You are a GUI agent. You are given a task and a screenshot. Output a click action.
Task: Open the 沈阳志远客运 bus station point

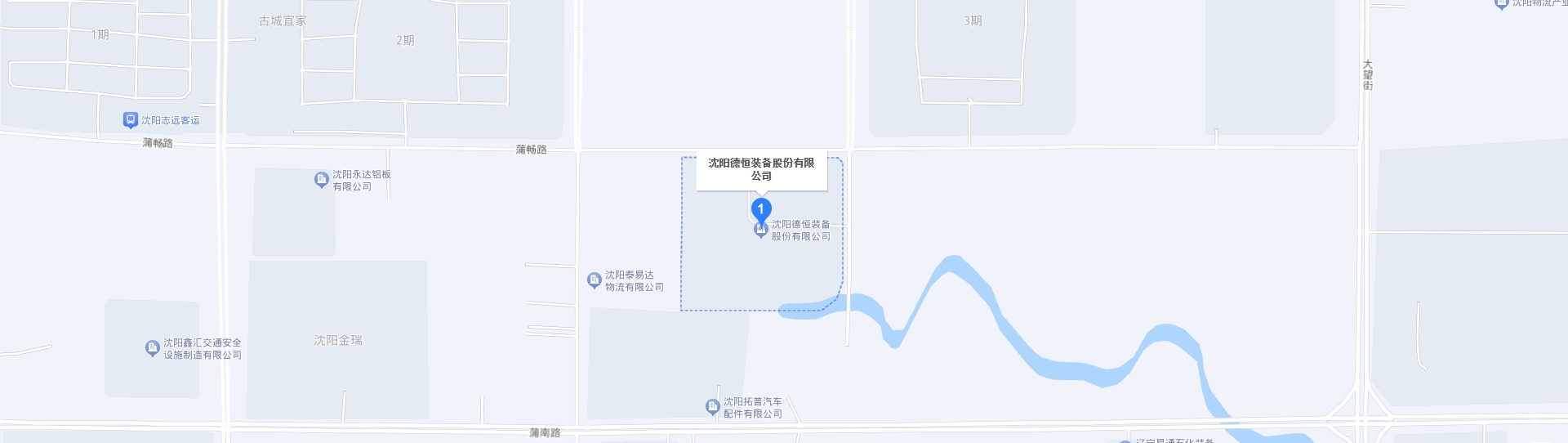point(131,120)
